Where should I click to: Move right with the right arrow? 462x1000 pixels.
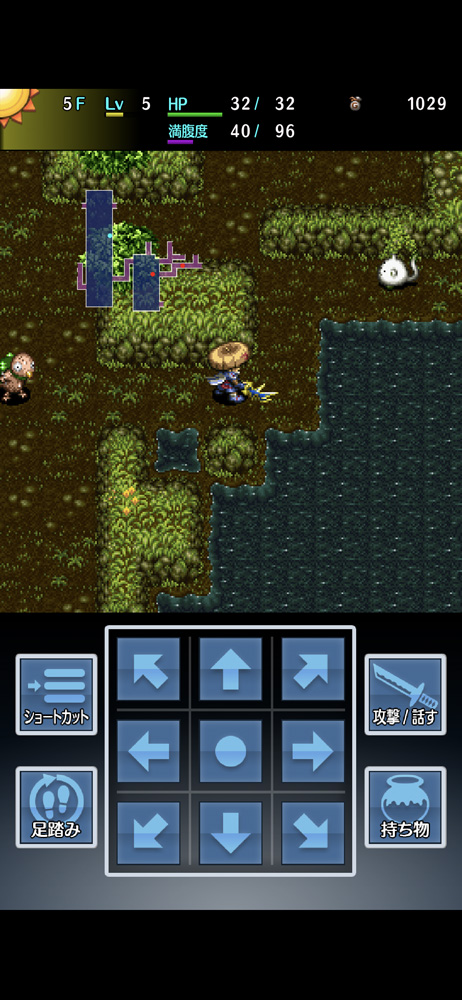tap(313, 751)
